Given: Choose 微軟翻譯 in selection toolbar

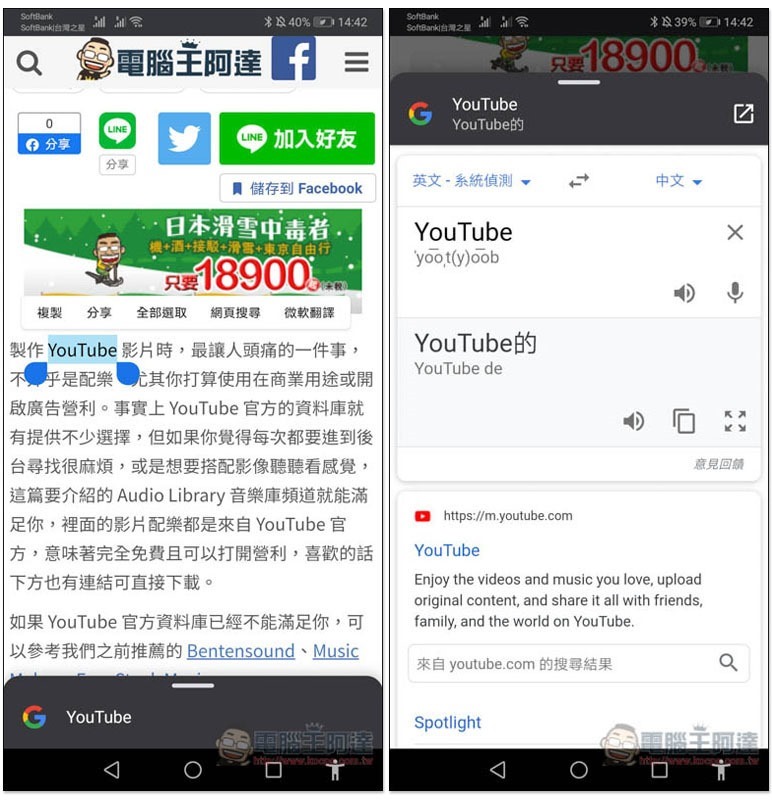Looking at the screenshot, I should (x=309, y=312).
